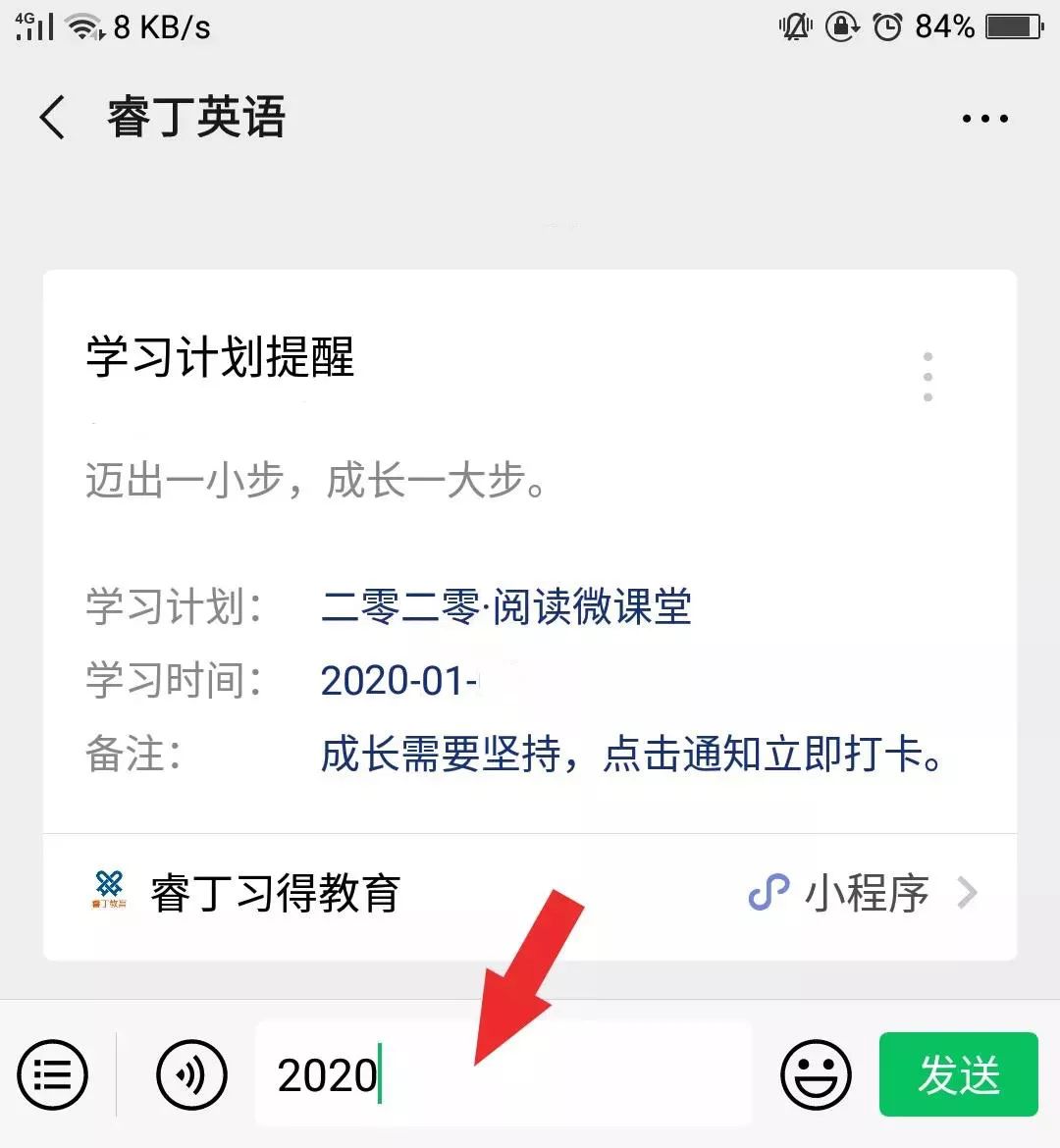Open the options dots on 学习计划提醒 card
Screen dimensions: 1060x1148
pos(927,377)
